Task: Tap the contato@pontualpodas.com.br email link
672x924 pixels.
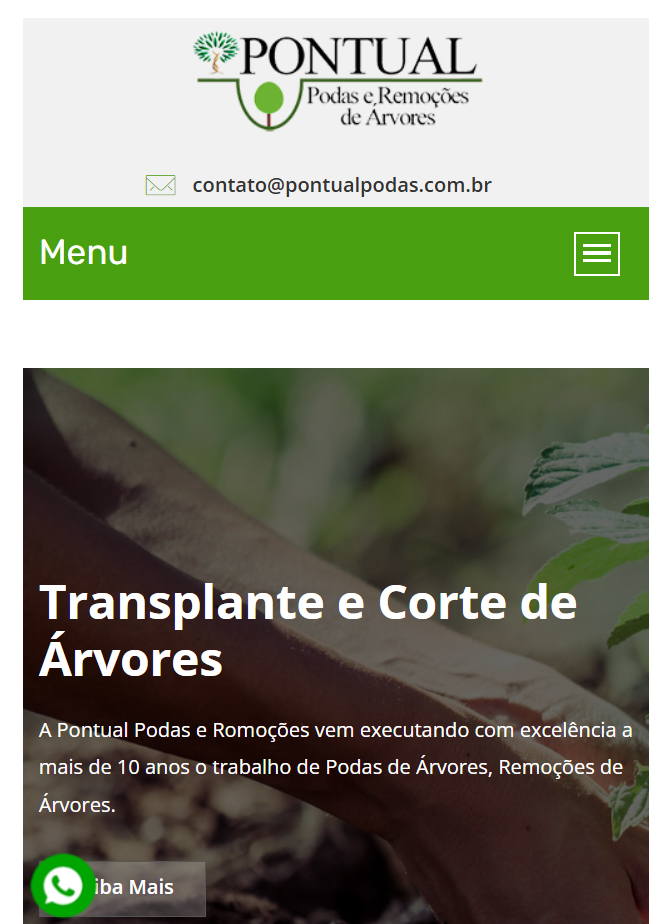Action: 341,185
